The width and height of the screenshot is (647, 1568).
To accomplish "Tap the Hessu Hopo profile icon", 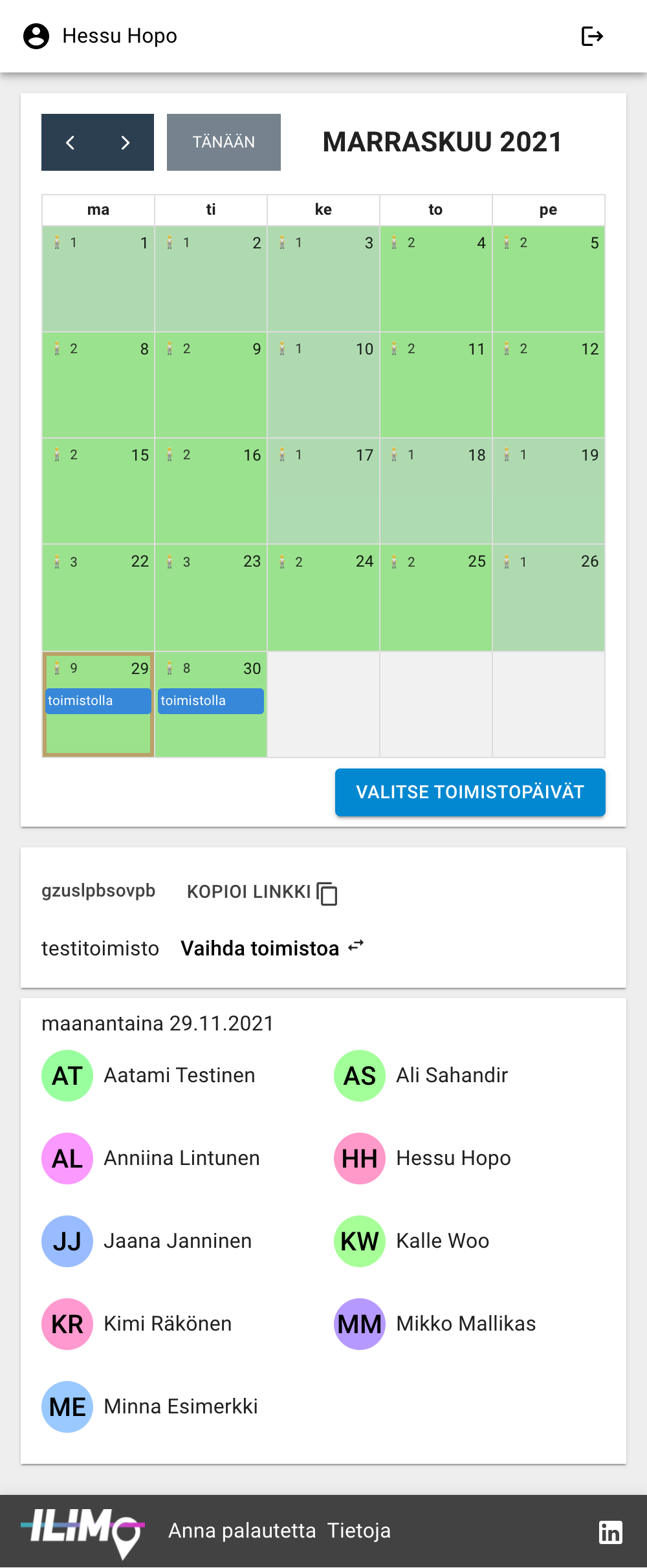I will (x=36, y=36).
